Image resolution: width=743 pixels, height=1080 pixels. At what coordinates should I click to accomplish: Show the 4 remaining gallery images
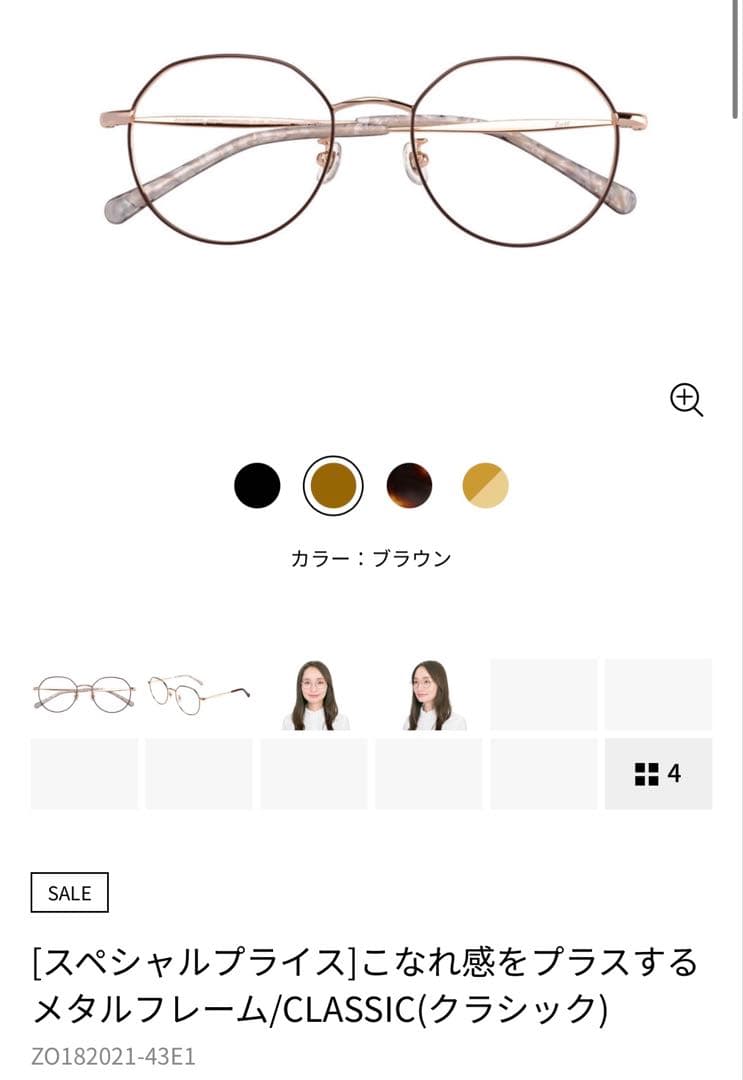click(x=658, y=774)
